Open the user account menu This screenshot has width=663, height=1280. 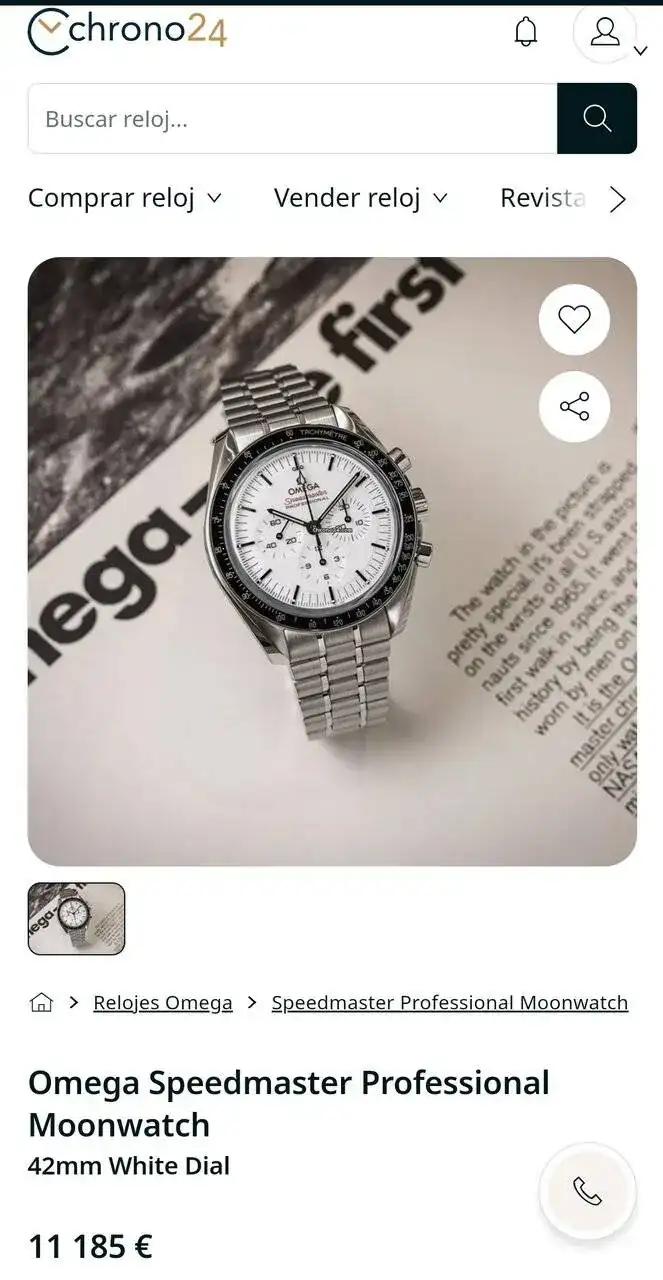click(x=605, y=33)
